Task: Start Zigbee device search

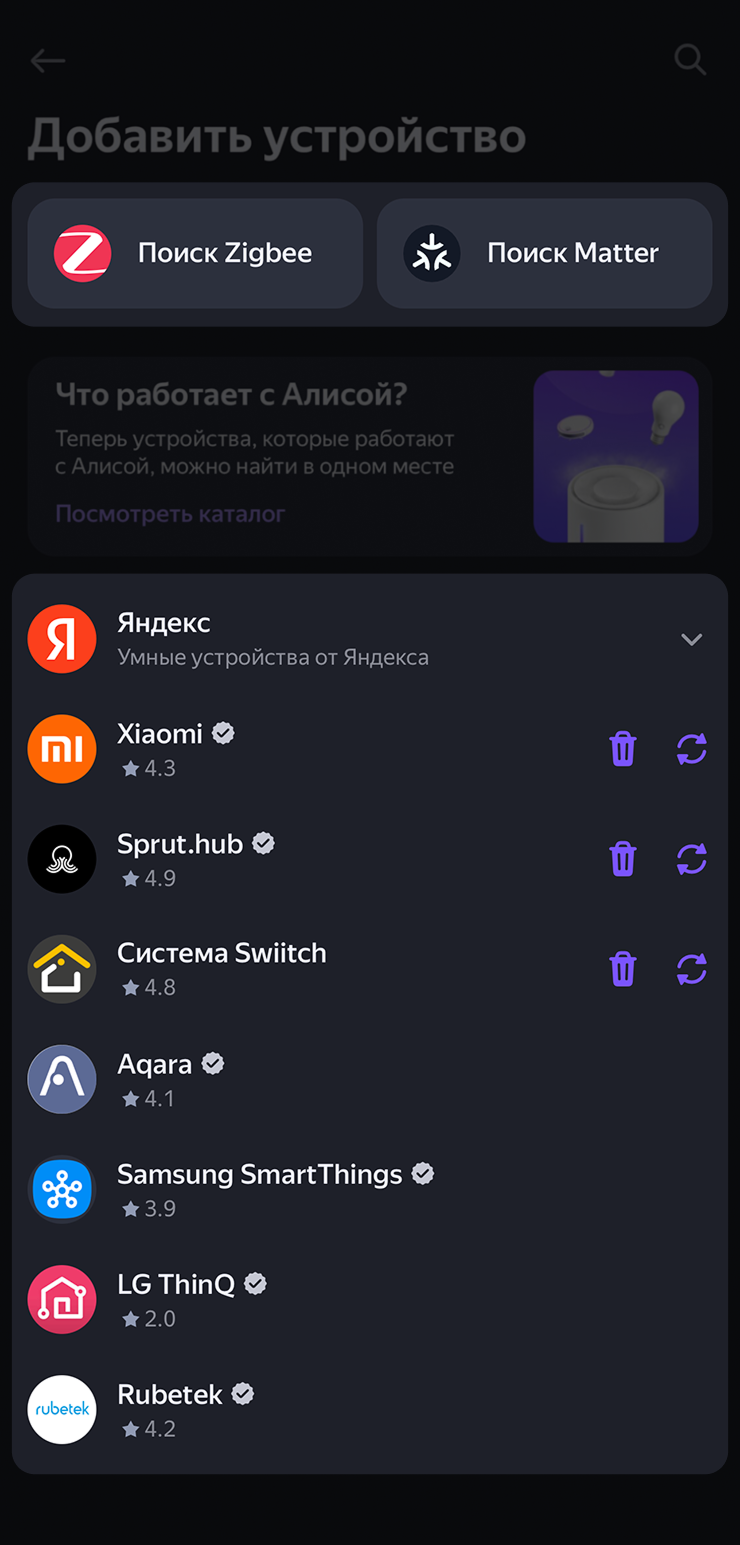Action: [195, 253]
